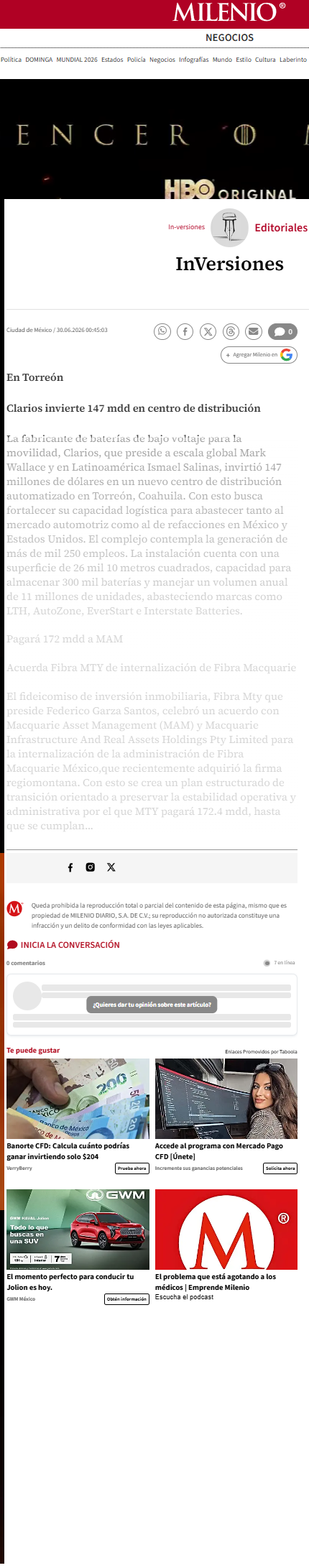Open the Infografías section

click(194, 60)
